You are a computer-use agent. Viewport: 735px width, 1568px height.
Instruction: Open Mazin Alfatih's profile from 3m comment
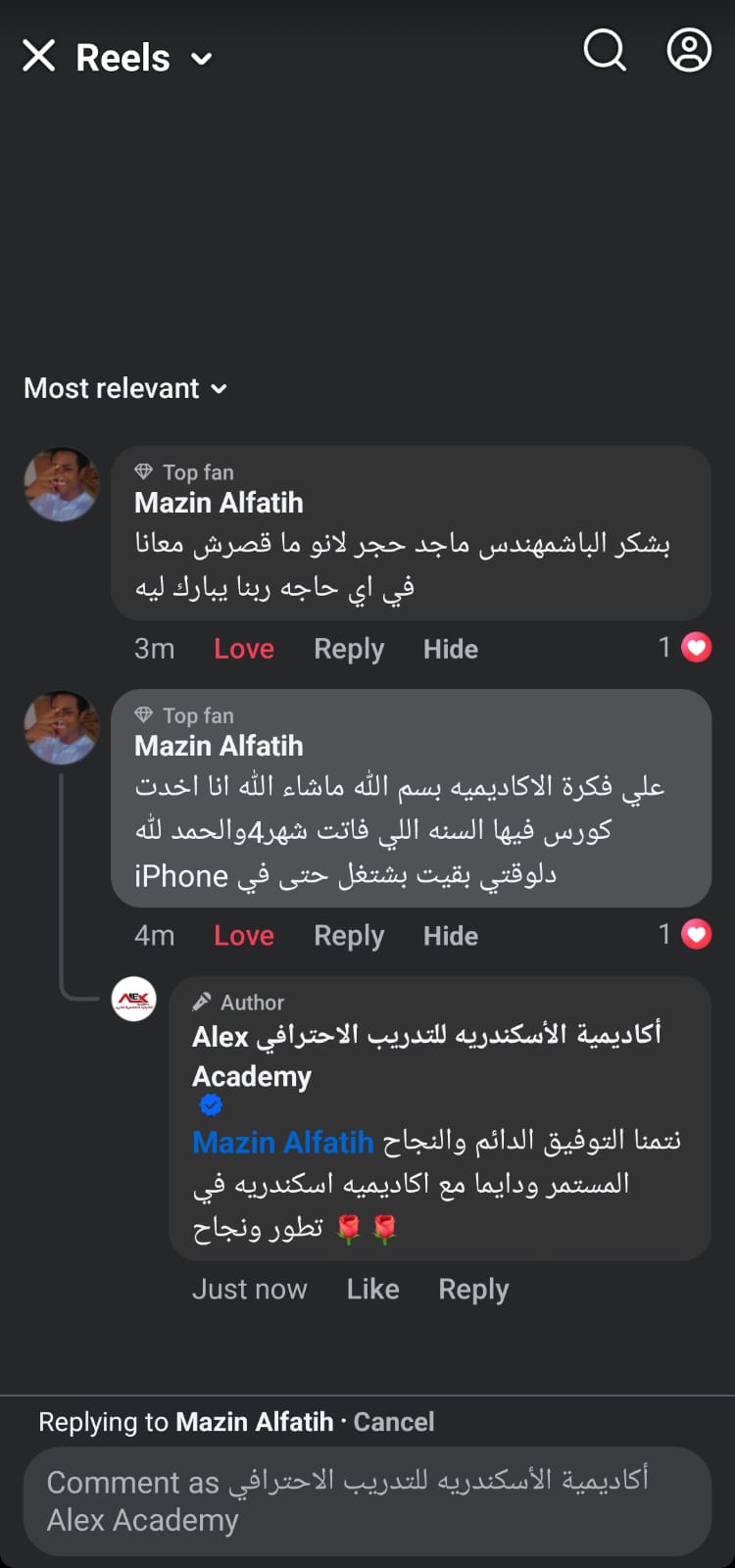(219, 503)
